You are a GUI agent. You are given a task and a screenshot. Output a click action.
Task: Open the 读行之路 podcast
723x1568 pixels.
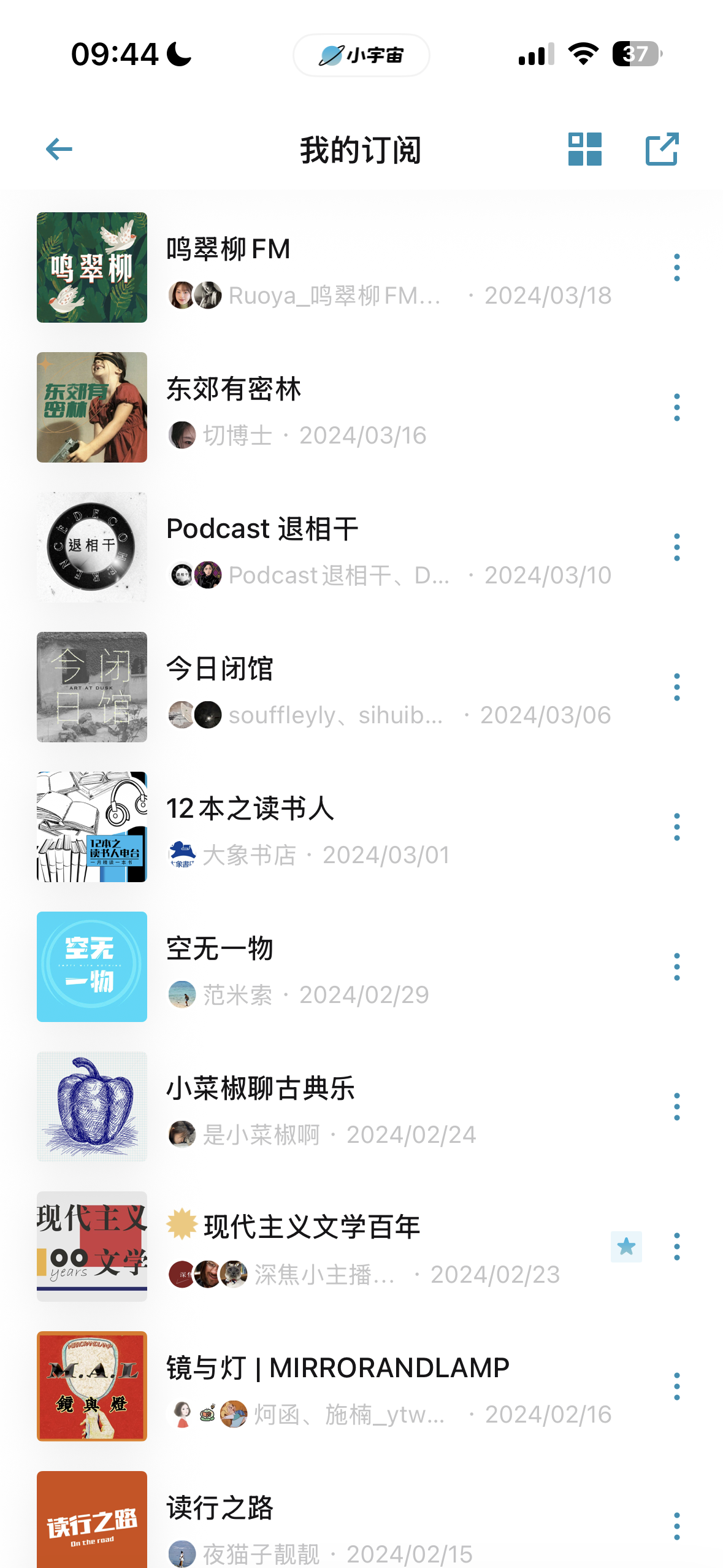coord(220,1508)
